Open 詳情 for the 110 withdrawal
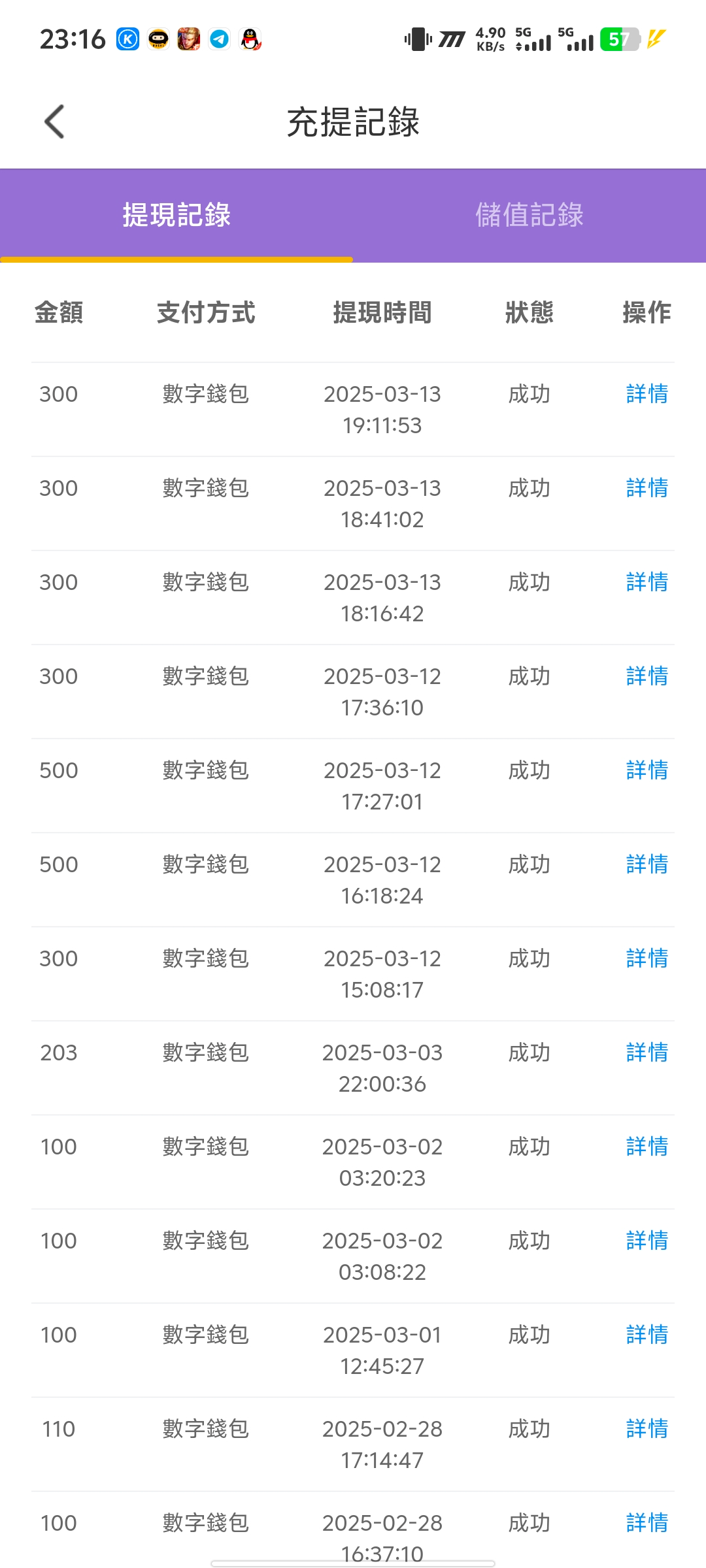The height and width of the screenshot is (1568, 706). point(647,1429)
